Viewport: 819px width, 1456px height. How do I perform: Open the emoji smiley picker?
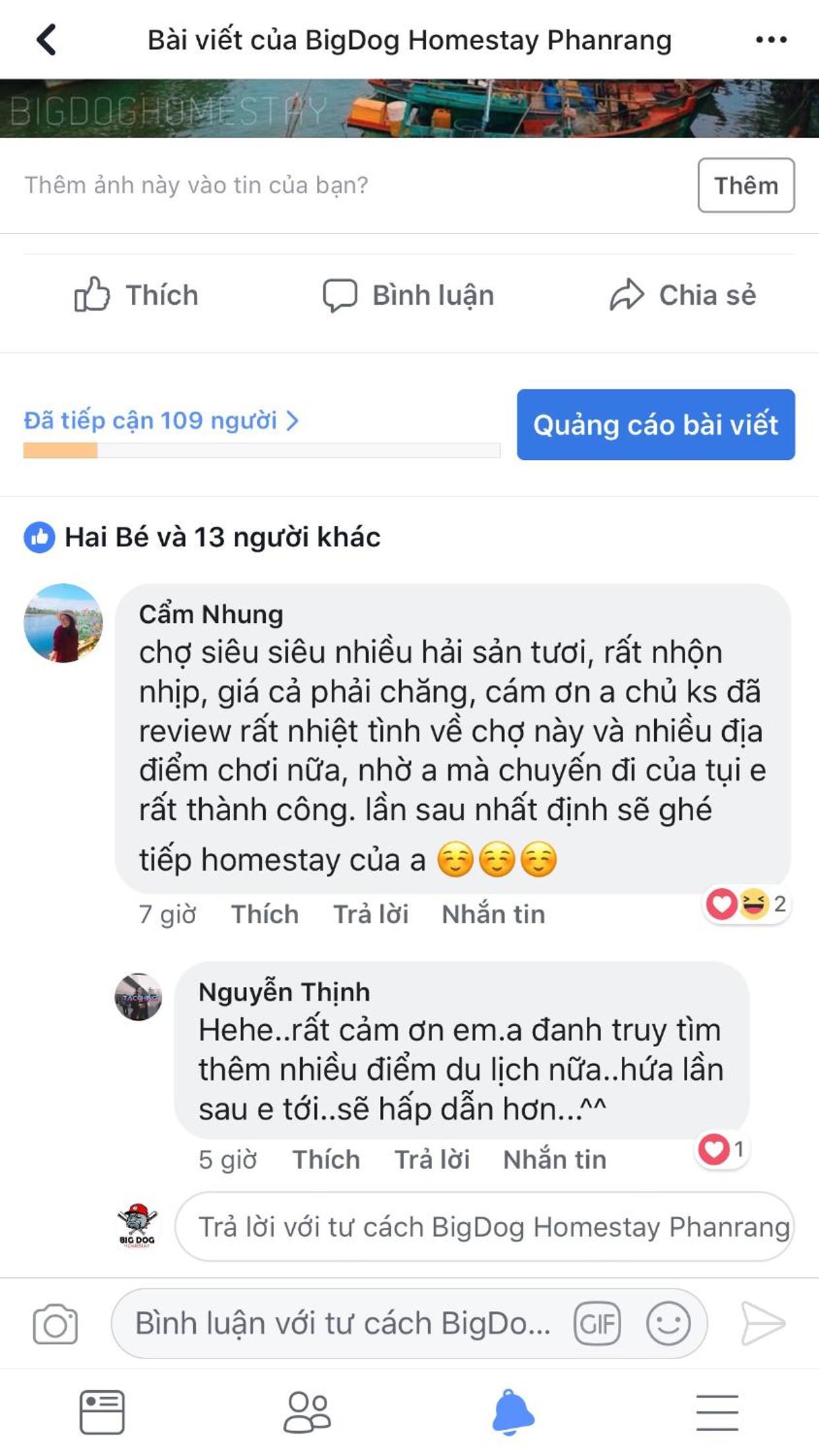coord(669,1323)
